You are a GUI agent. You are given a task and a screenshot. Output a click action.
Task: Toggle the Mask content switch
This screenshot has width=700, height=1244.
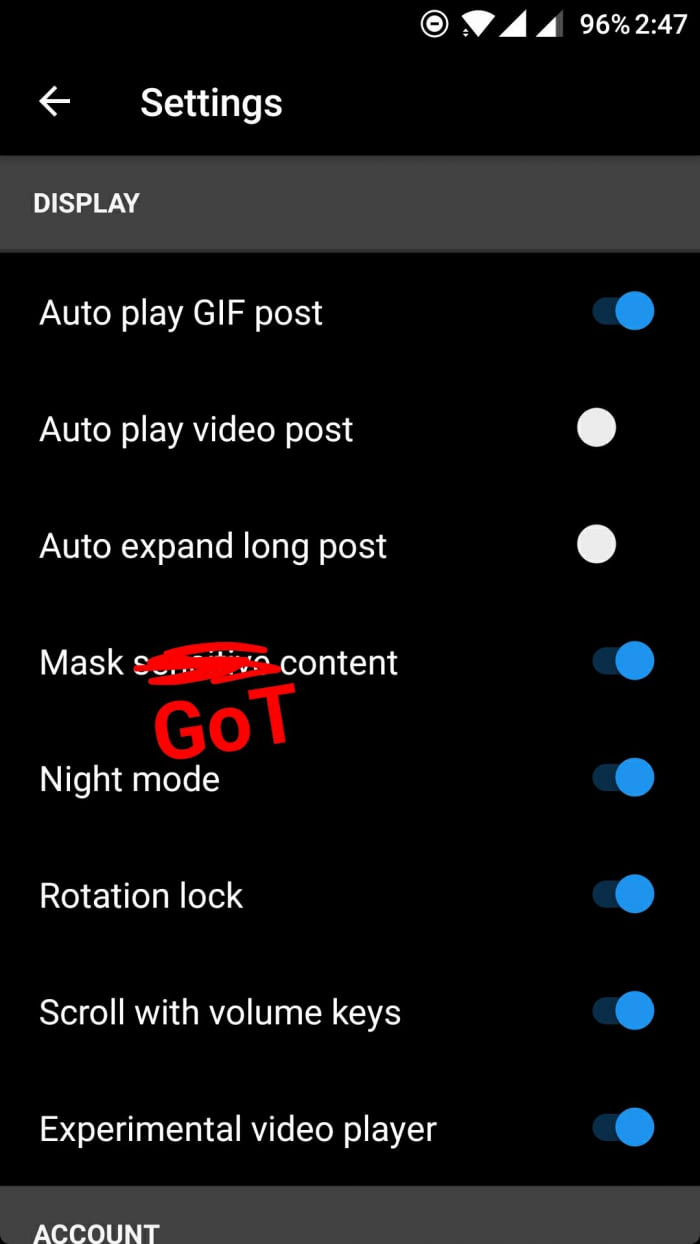pyautogui.click(x=623, y=661)
